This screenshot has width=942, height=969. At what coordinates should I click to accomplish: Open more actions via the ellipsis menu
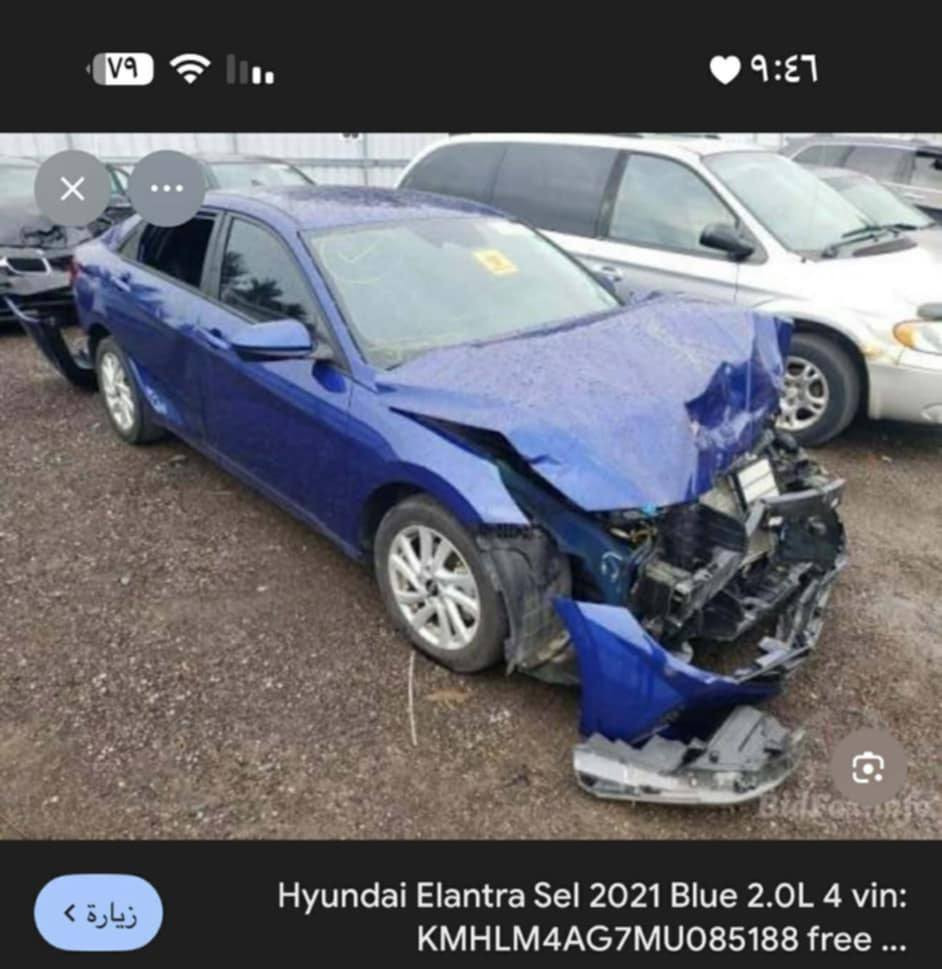[168, 187]
